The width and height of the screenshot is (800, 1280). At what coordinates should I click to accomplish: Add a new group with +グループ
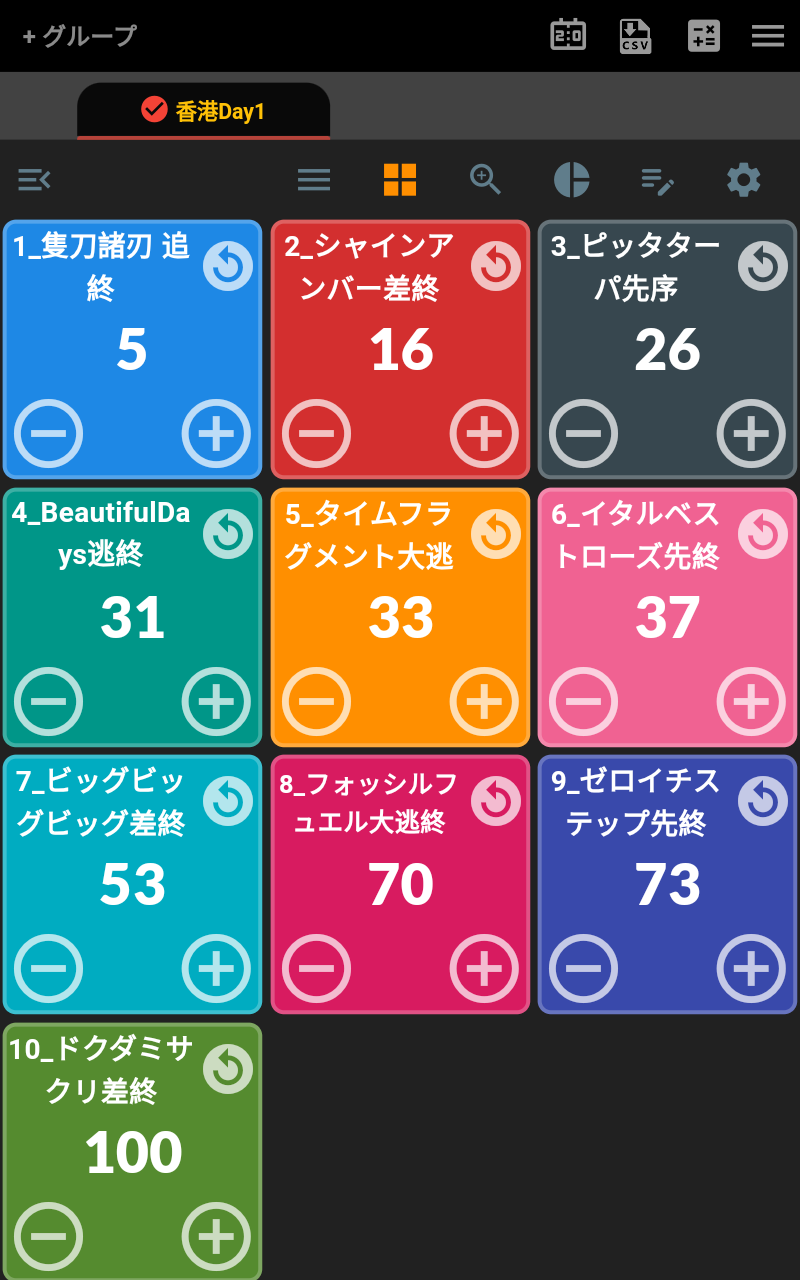pyautogui.click(x=79, y=36)
